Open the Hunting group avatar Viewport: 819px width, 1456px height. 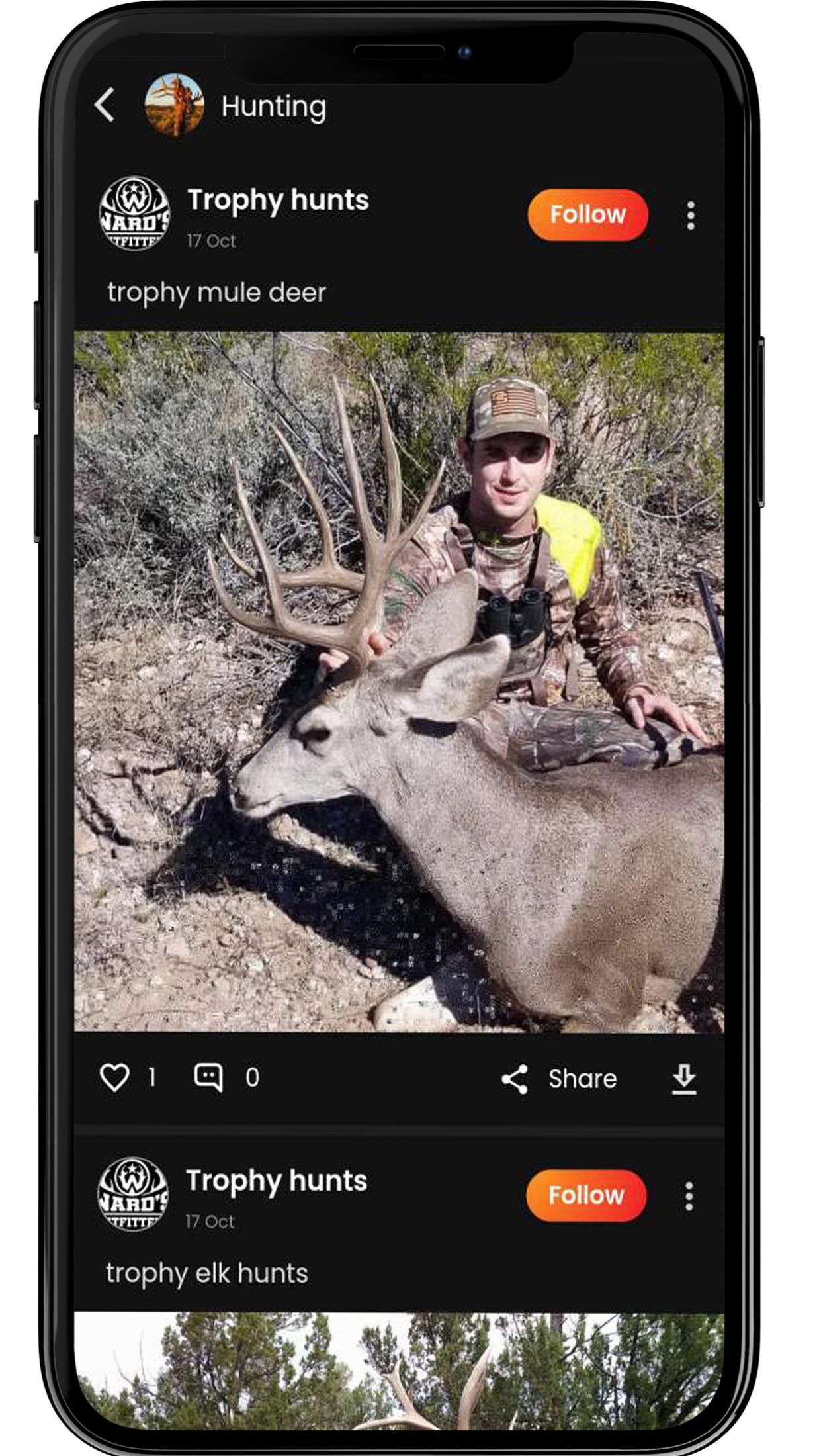(175, 105)
